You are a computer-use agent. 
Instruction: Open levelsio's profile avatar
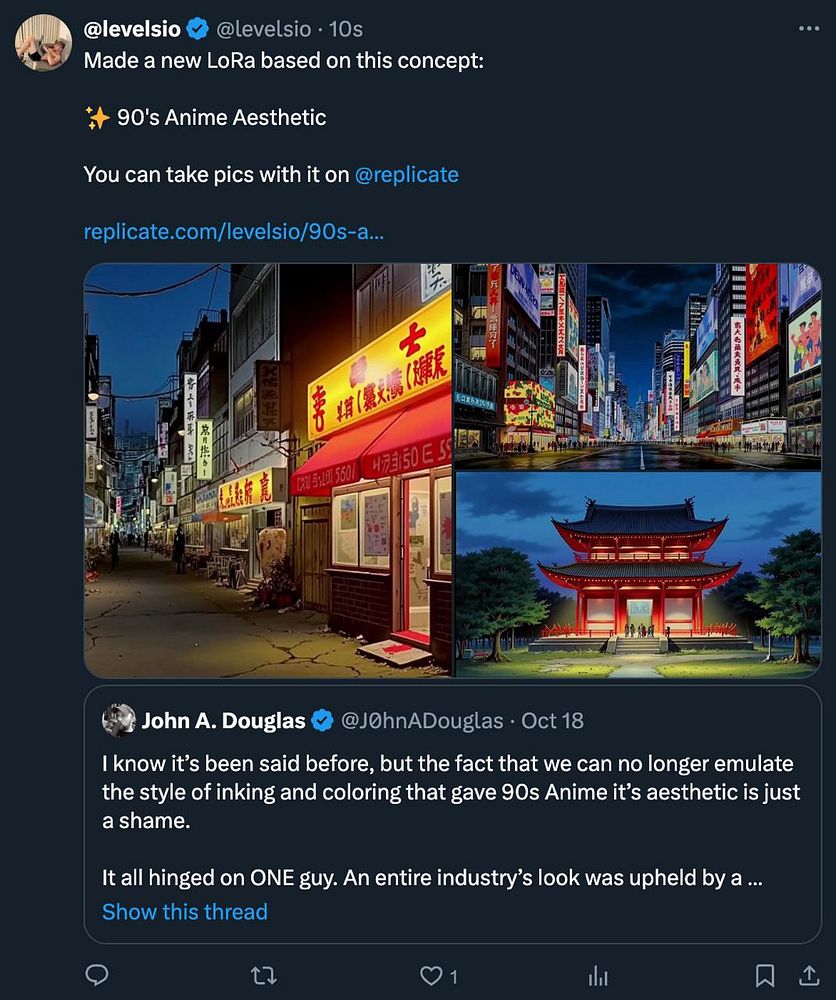point(43,43)
